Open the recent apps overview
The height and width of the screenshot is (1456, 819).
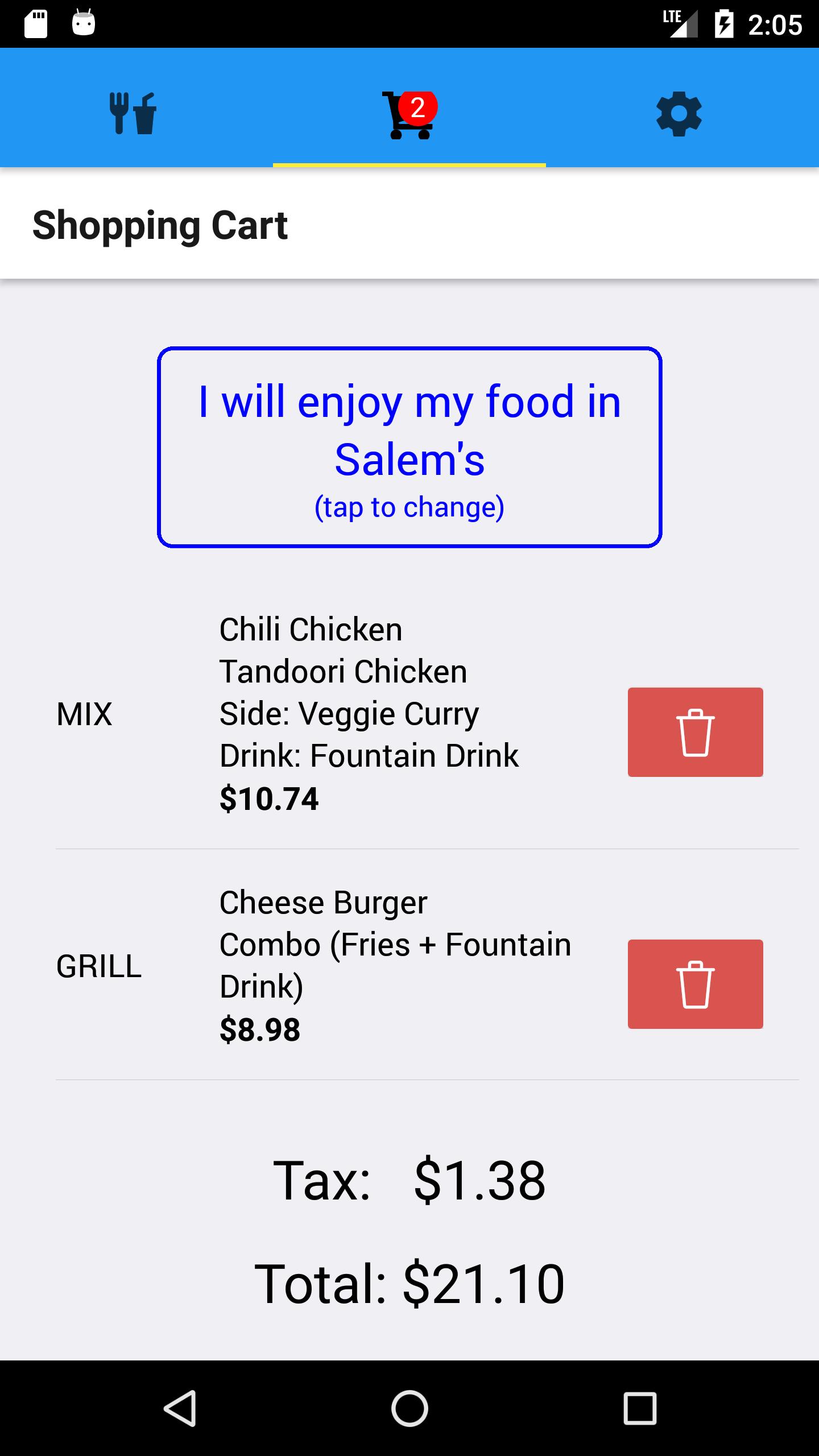point(640,1408)
